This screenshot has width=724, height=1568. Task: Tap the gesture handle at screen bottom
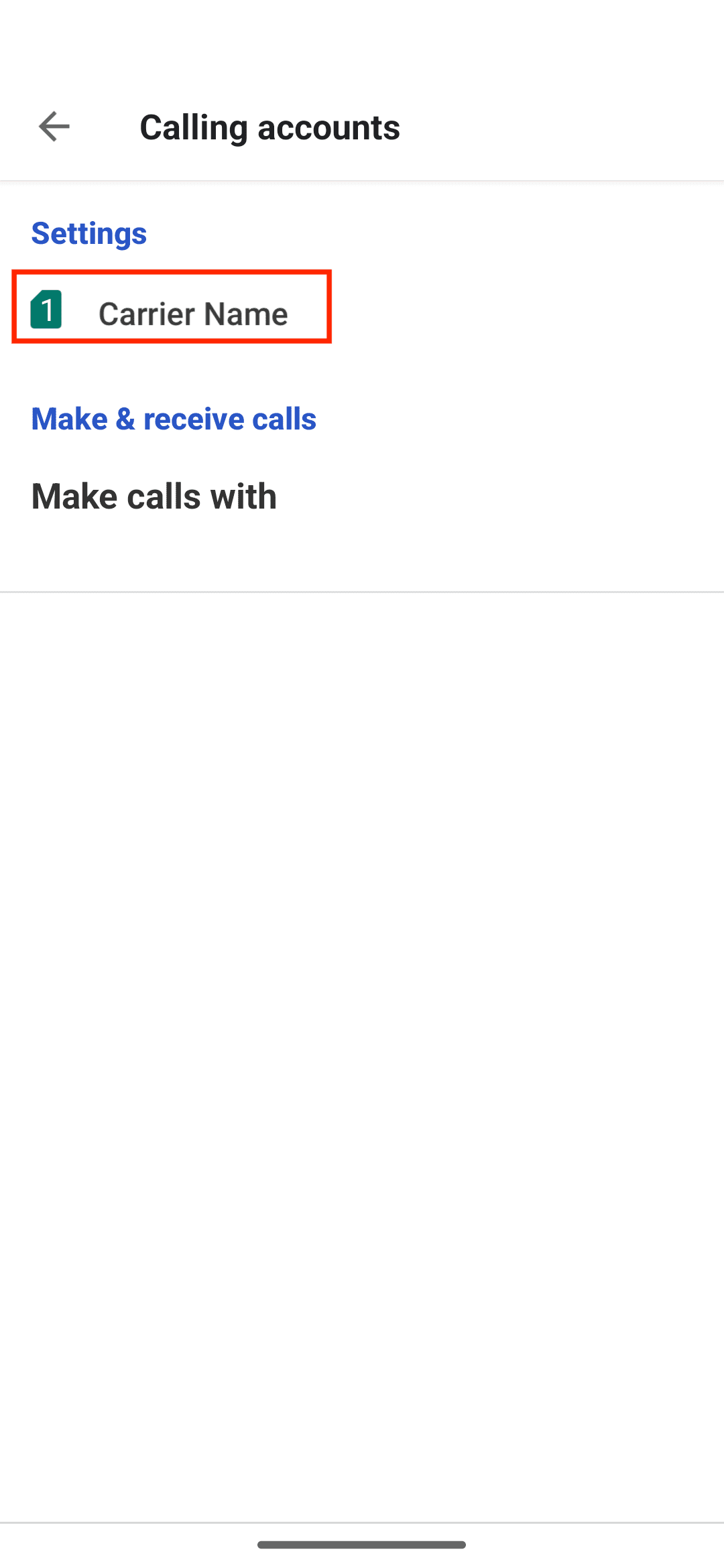click(362, 1544)
